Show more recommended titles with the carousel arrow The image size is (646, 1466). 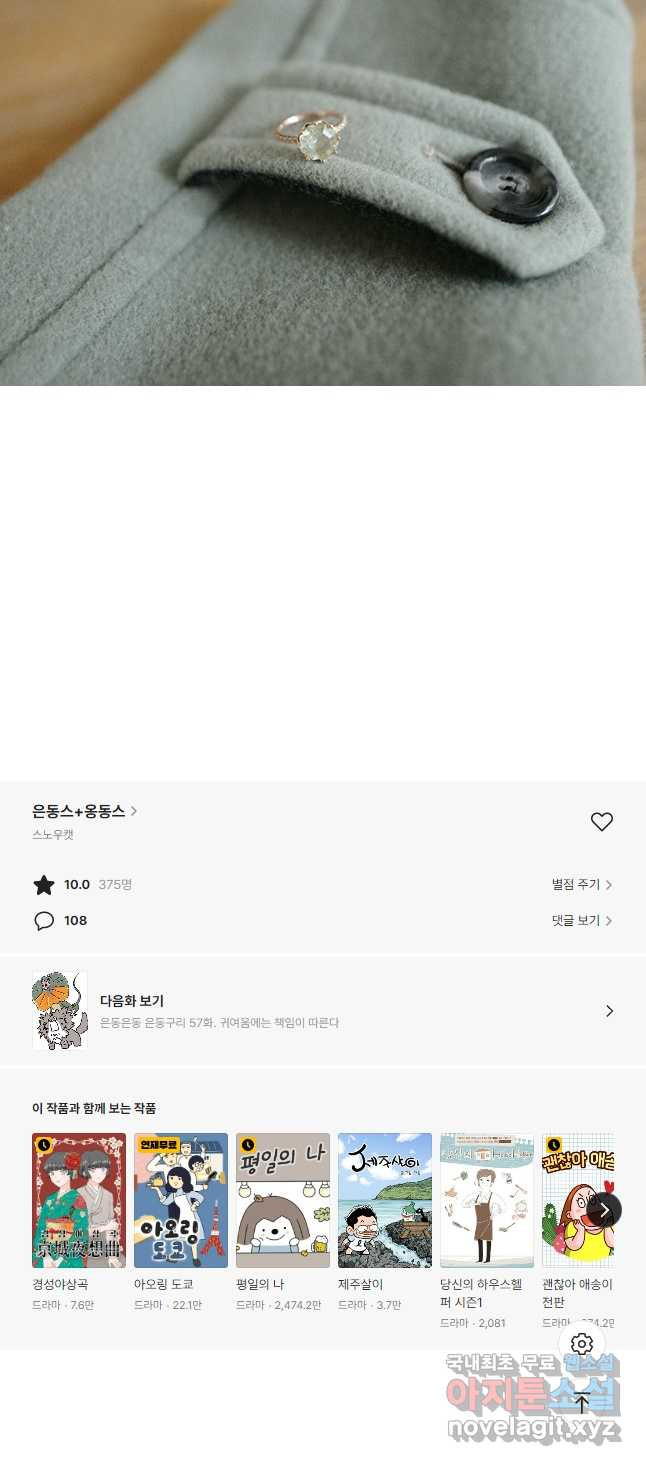604,1210
